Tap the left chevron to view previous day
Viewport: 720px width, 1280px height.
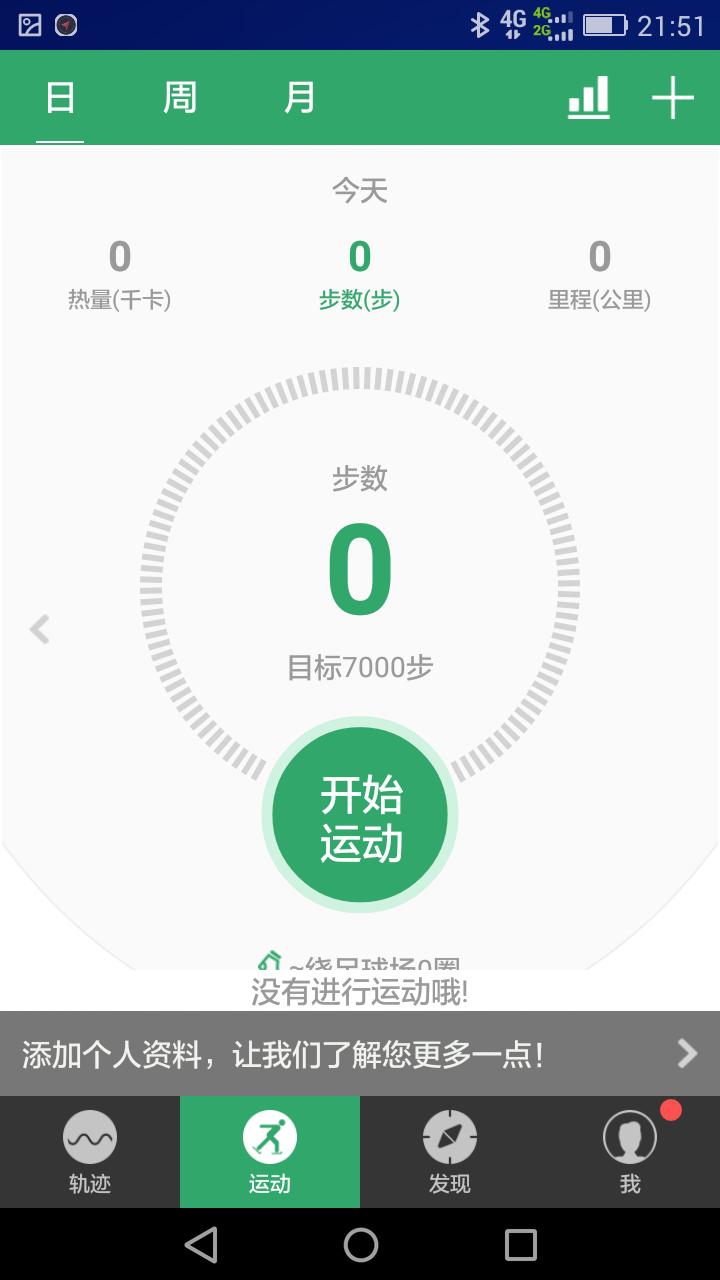pyautogui.click(x=40, y=628)
